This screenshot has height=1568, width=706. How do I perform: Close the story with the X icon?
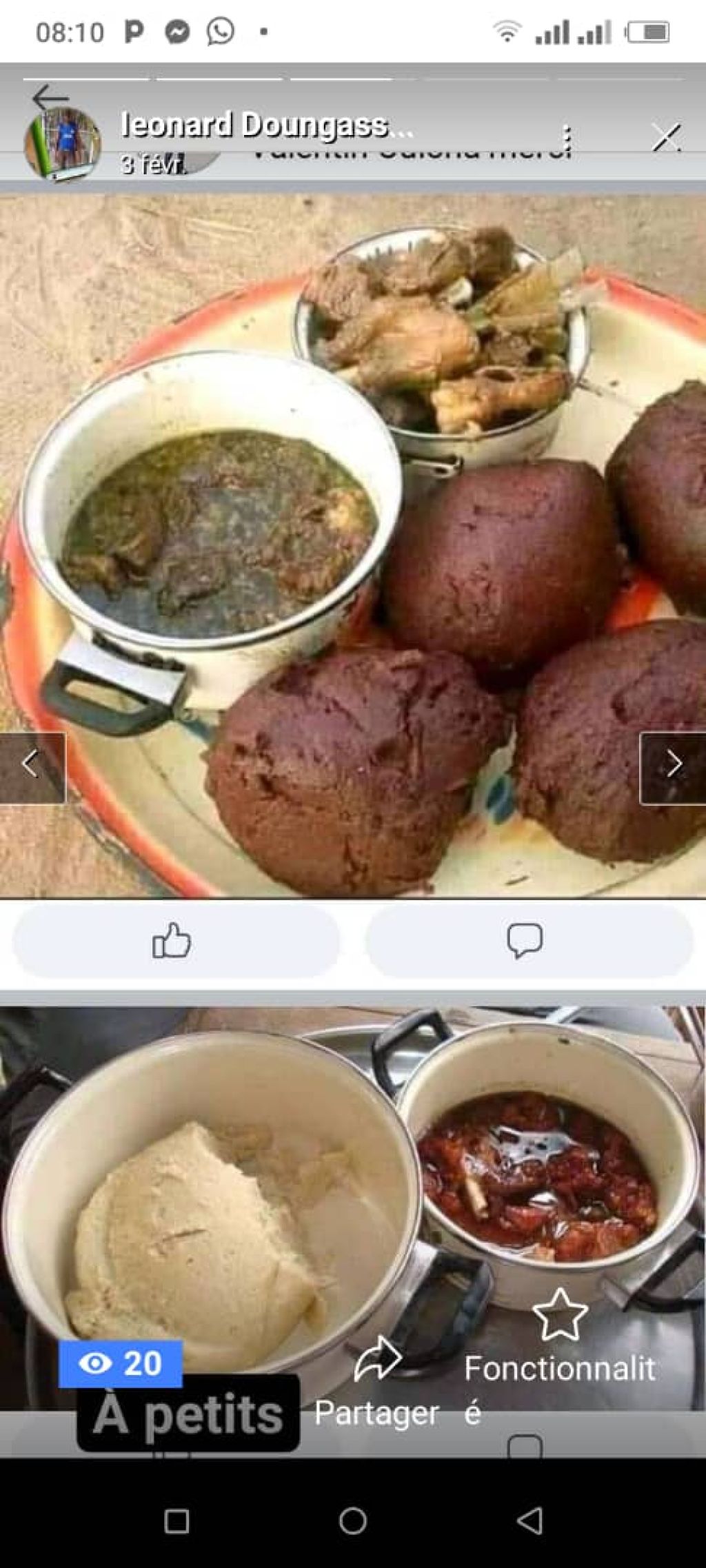click(666, 138)
